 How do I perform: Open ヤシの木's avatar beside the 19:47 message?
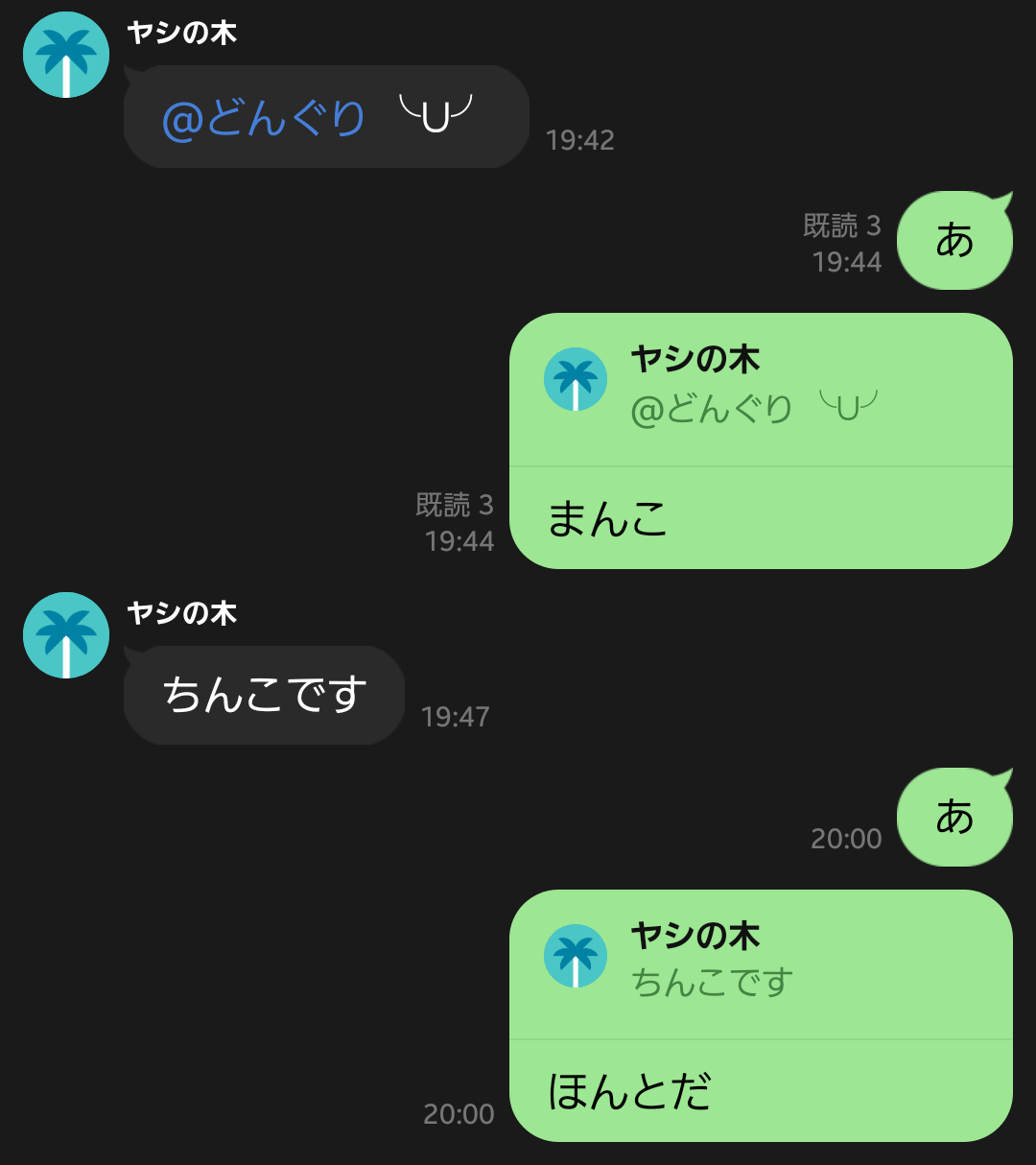coord(65,635)
